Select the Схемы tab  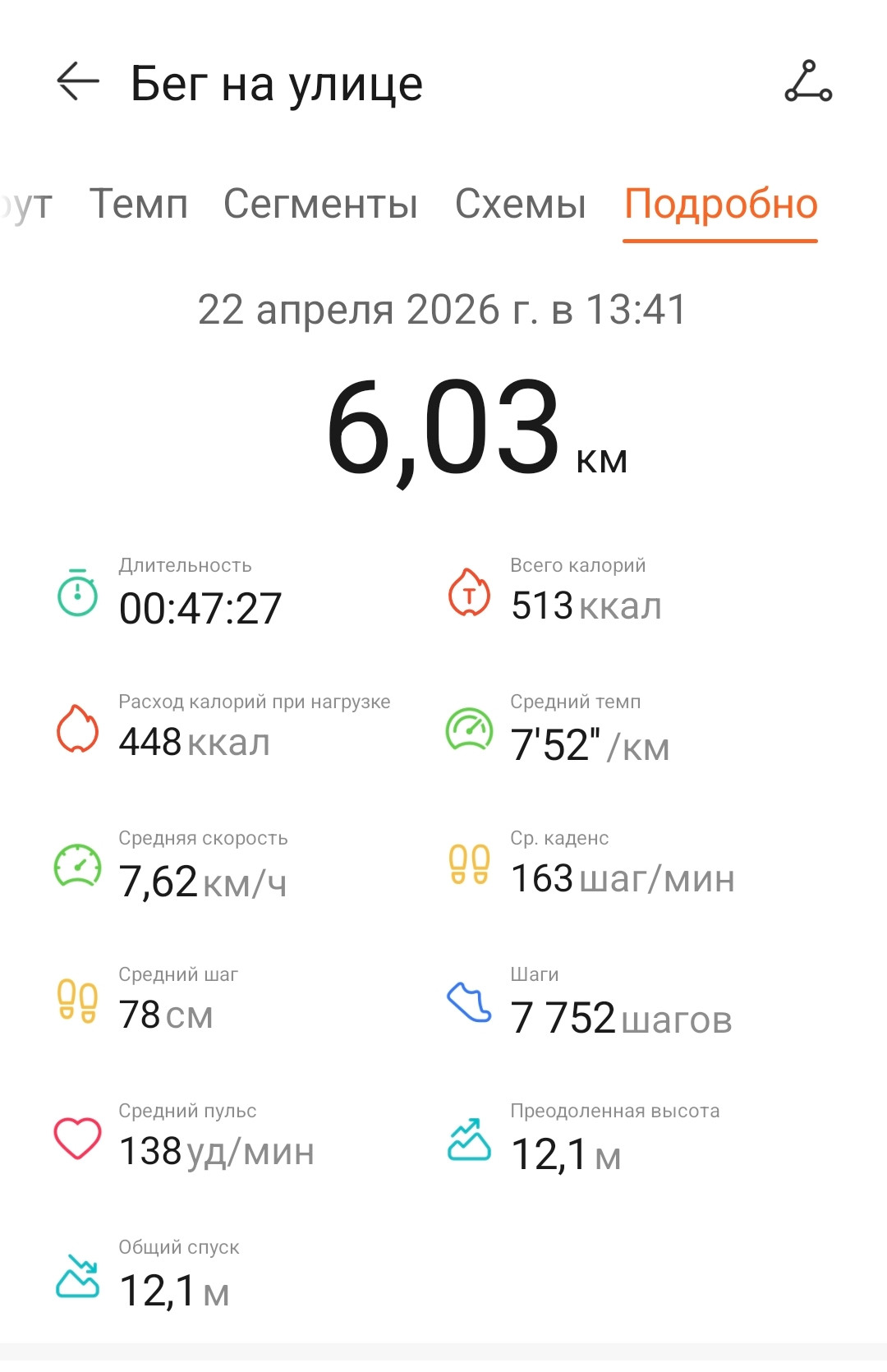(x=521, y=204)
